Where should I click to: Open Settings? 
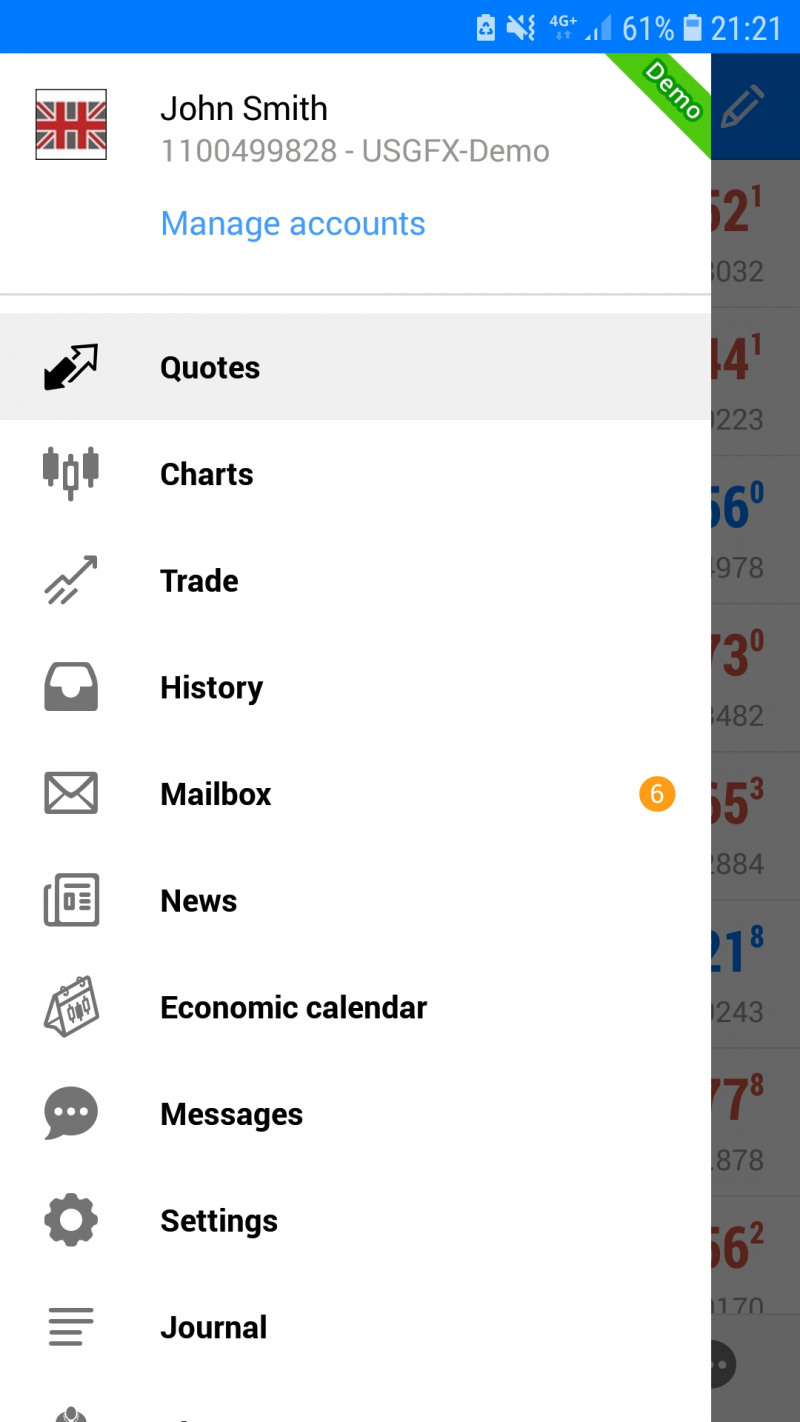(x=355, y=1221)
